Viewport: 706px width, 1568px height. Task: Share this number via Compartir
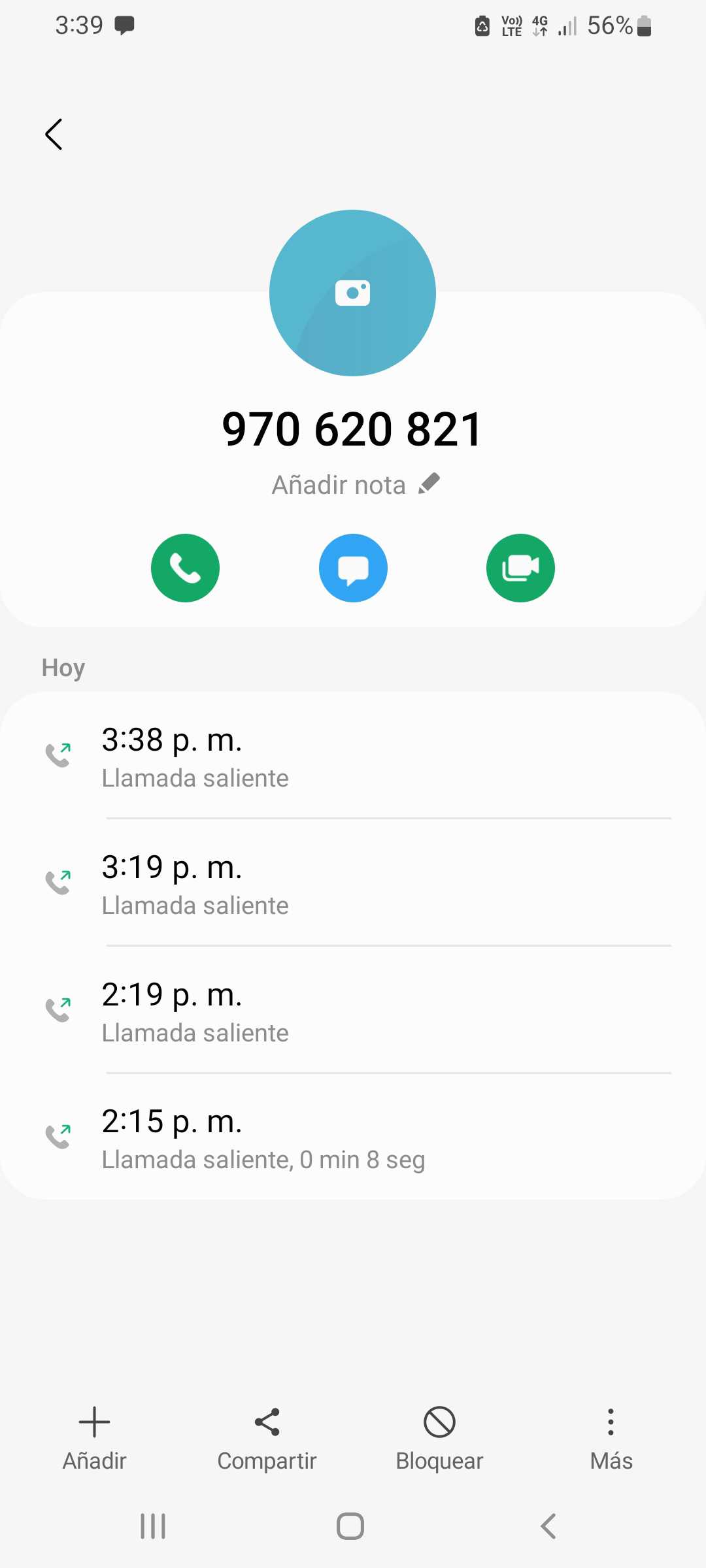[x=267, y=1437]
